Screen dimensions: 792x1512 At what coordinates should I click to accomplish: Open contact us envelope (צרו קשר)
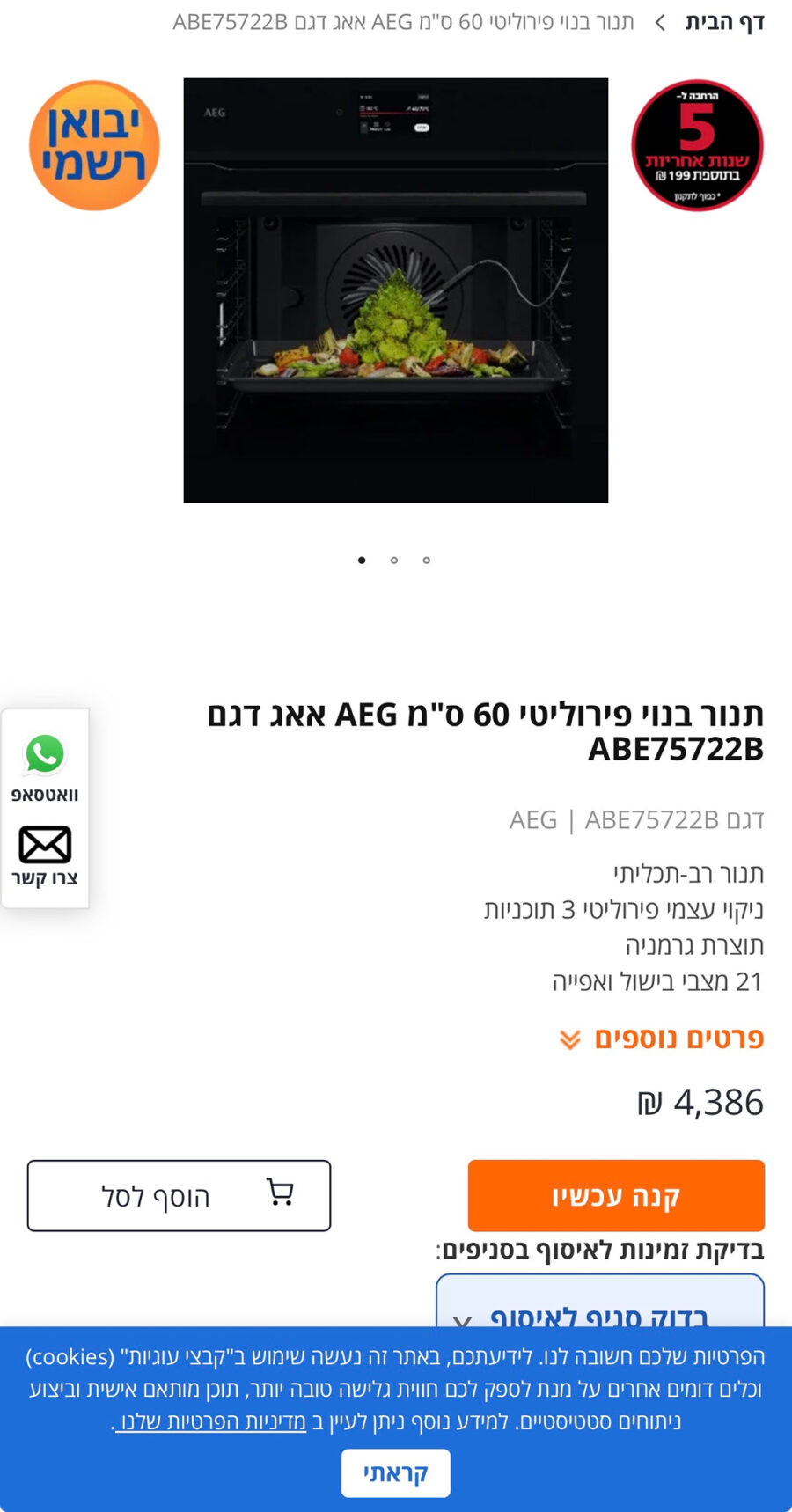tap(45, 856)
